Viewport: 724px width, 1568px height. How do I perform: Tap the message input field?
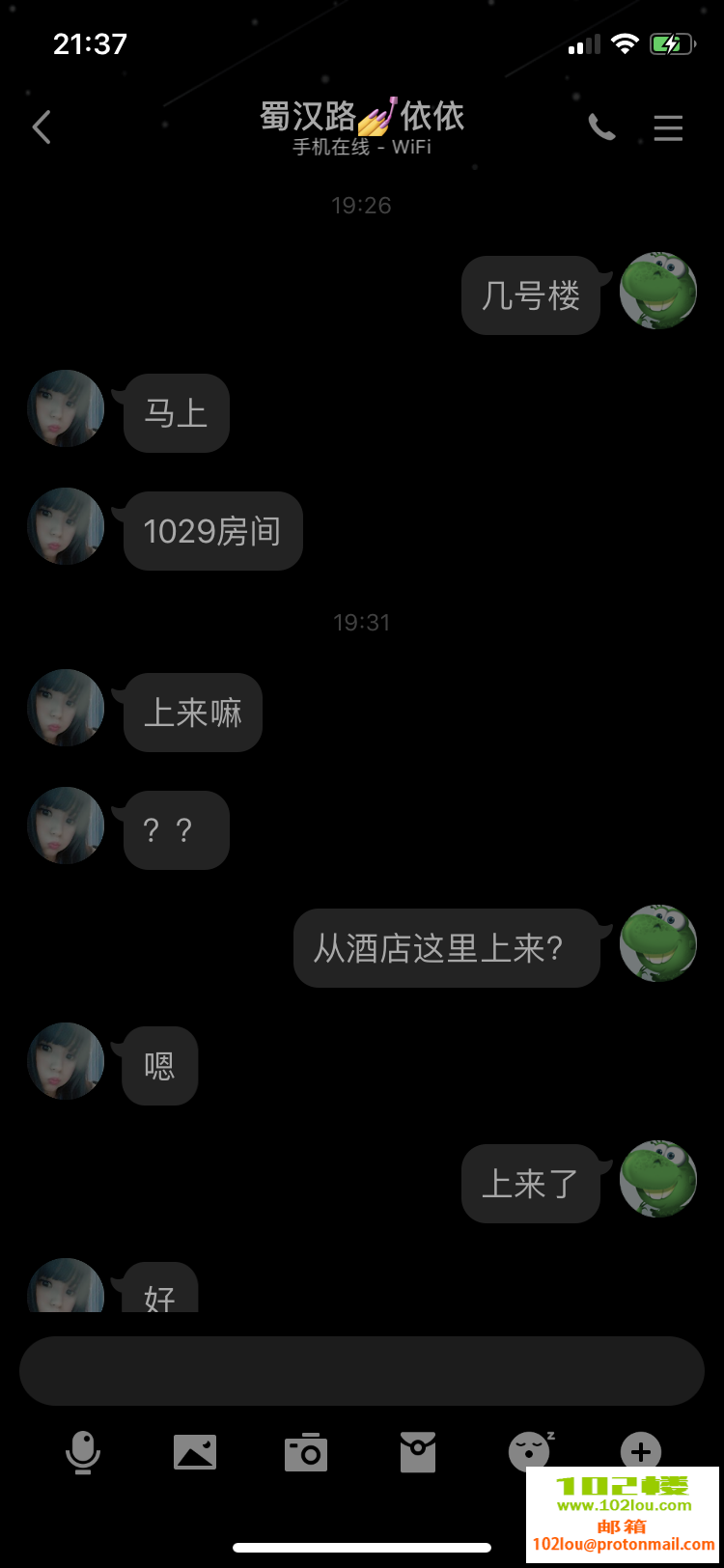[361, 1370]
